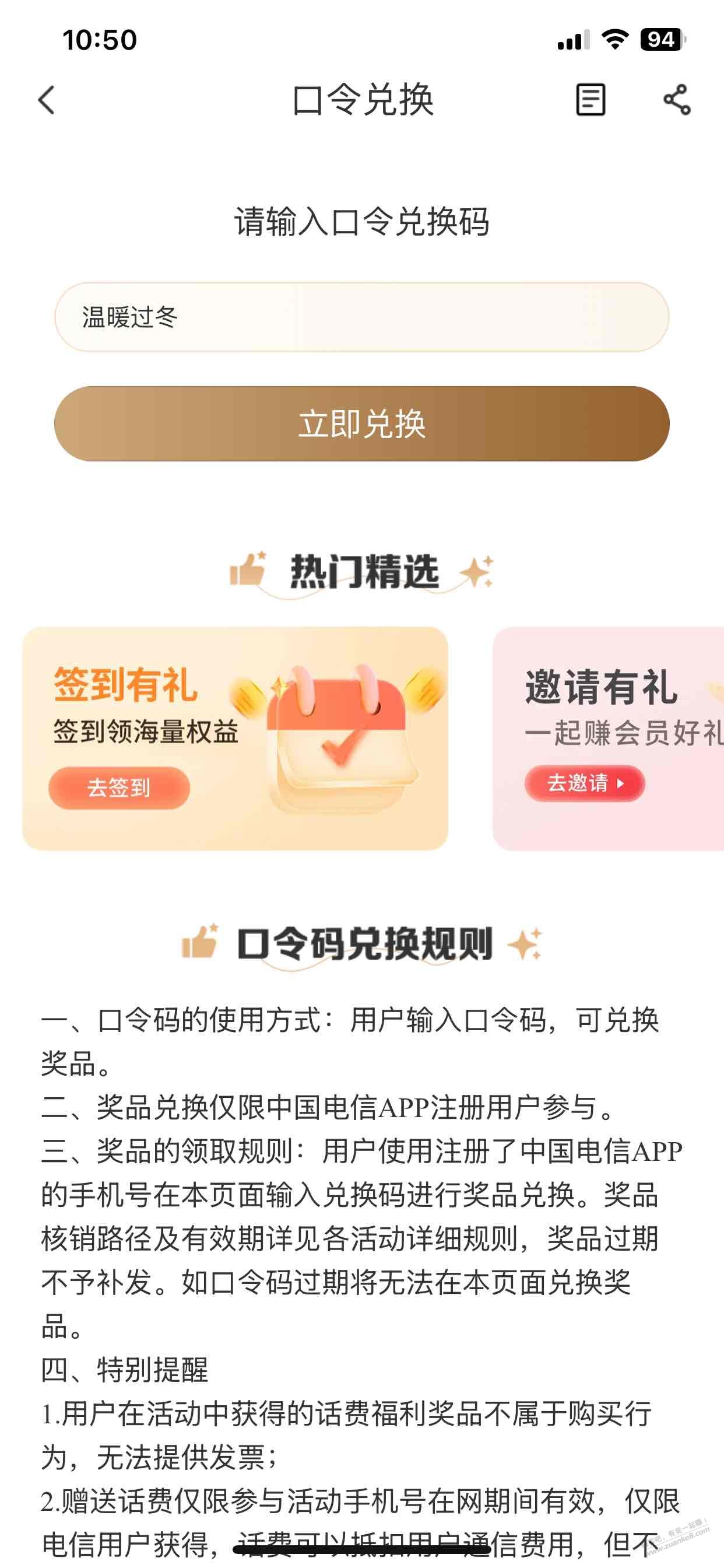The image size is (724, 1568).
Task: Tap the 立即兑换 button
Action: click(362, 423)
